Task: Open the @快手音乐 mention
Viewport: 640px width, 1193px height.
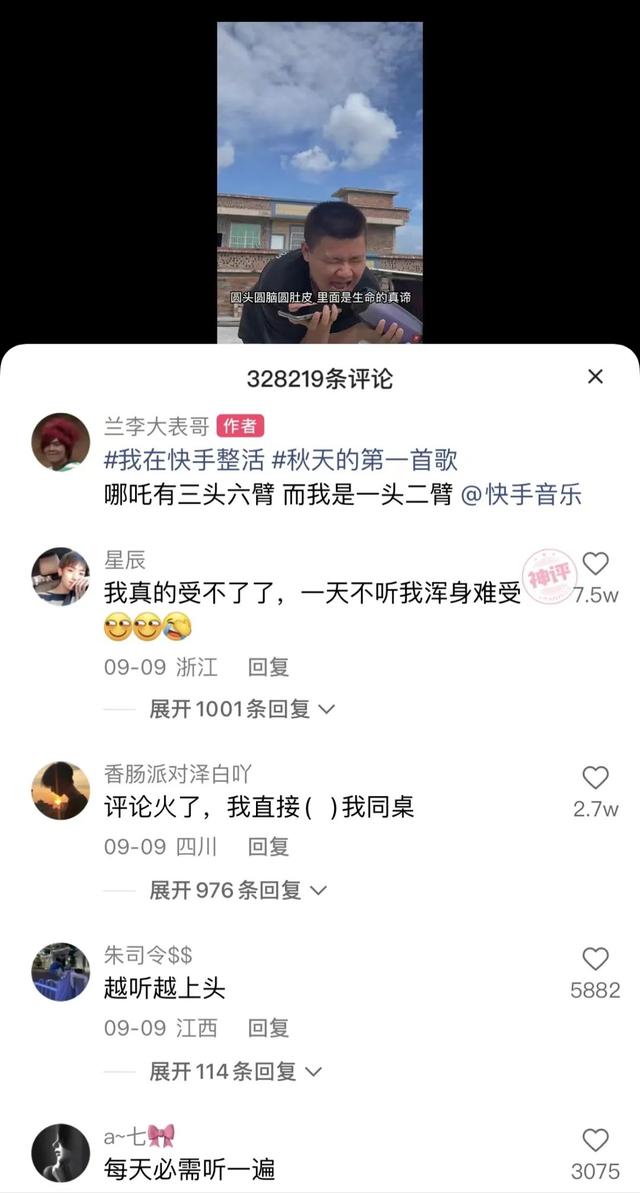Action: [x=521, y=494]
